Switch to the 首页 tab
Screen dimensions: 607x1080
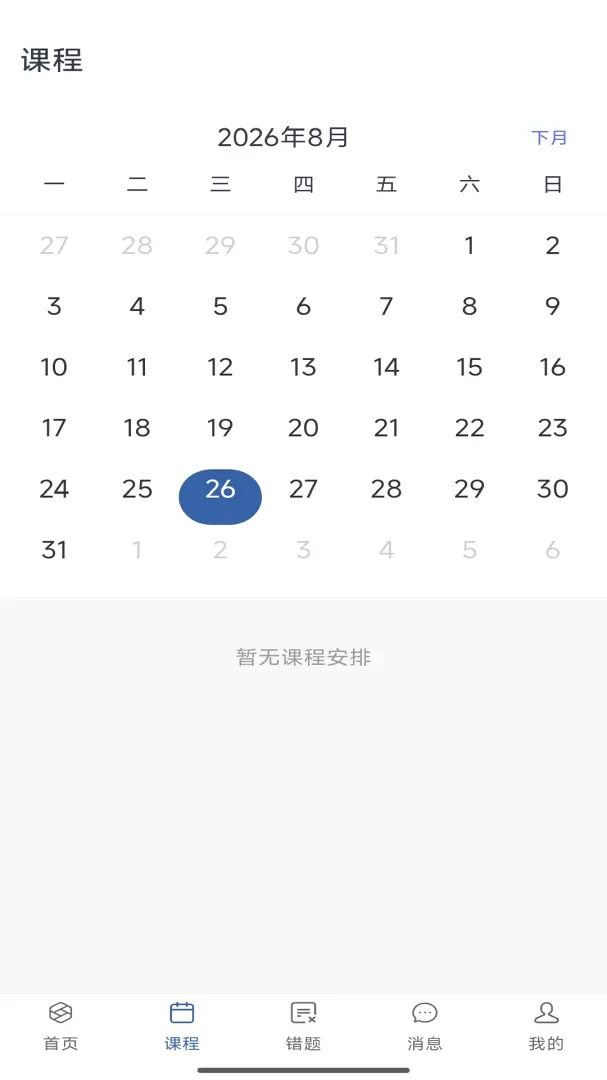tap(61, 1026)
